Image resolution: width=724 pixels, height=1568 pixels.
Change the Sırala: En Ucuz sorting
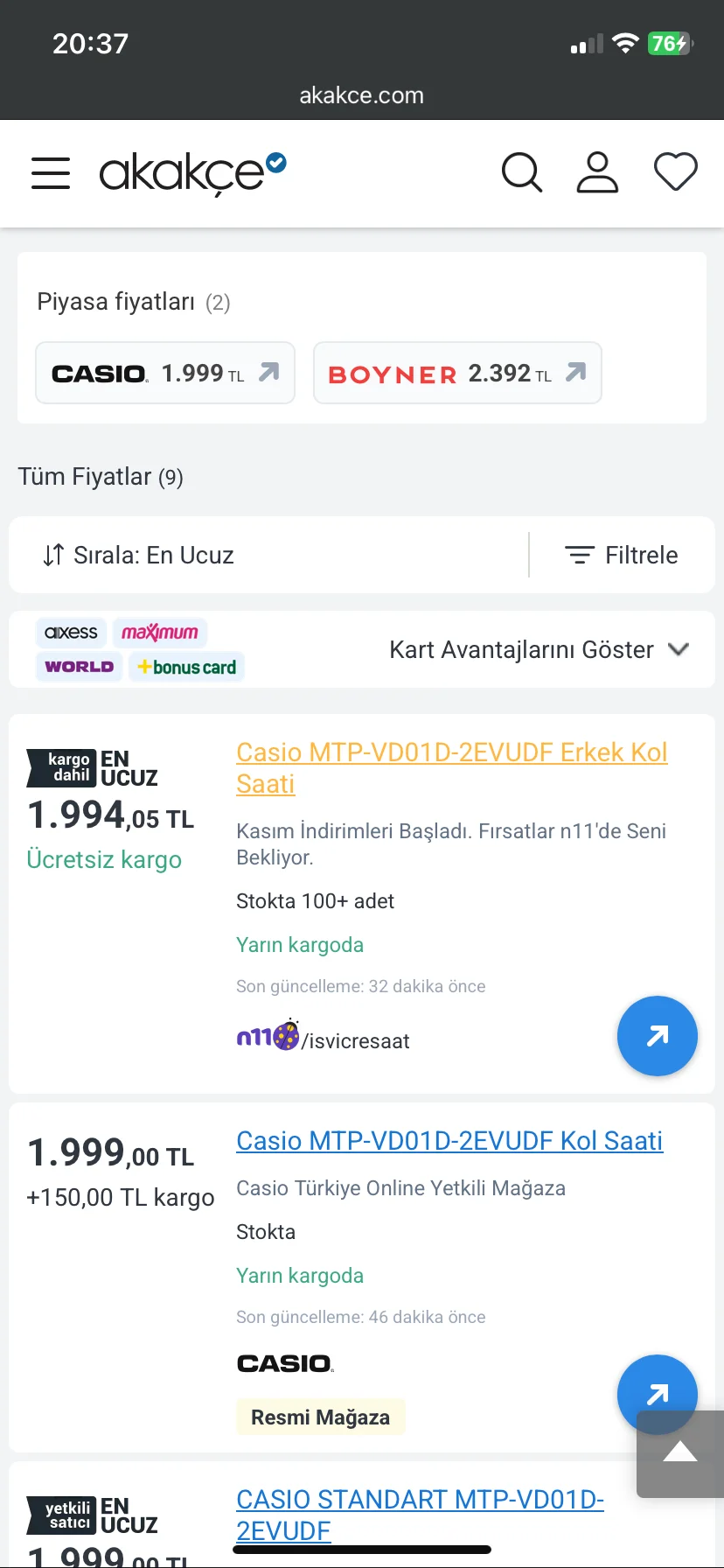coord(140,555)
